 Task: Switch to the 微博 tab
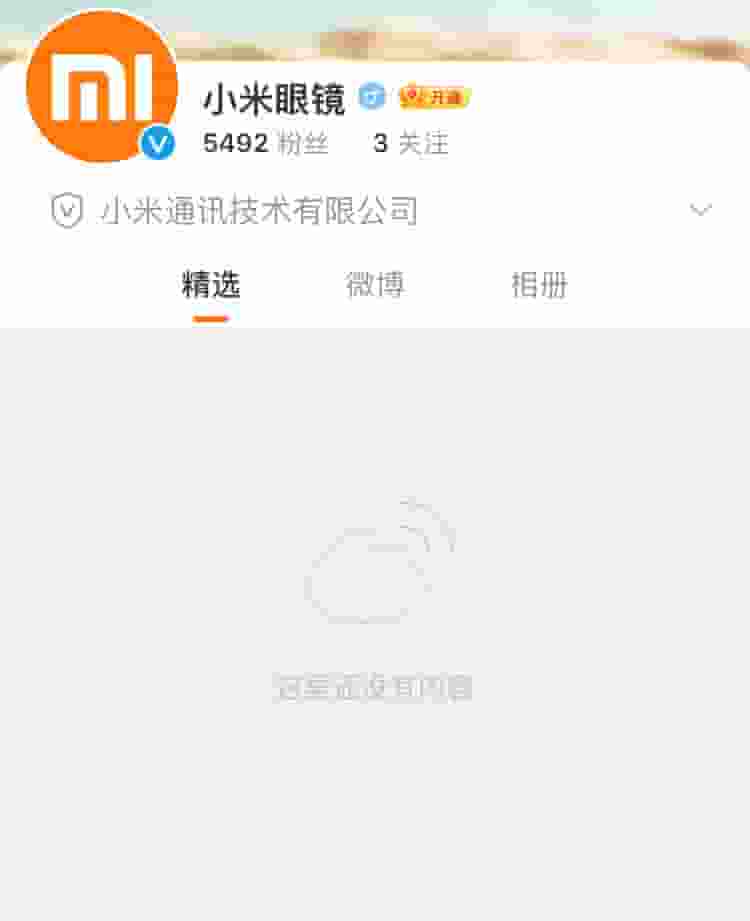(x=375, y=285)
